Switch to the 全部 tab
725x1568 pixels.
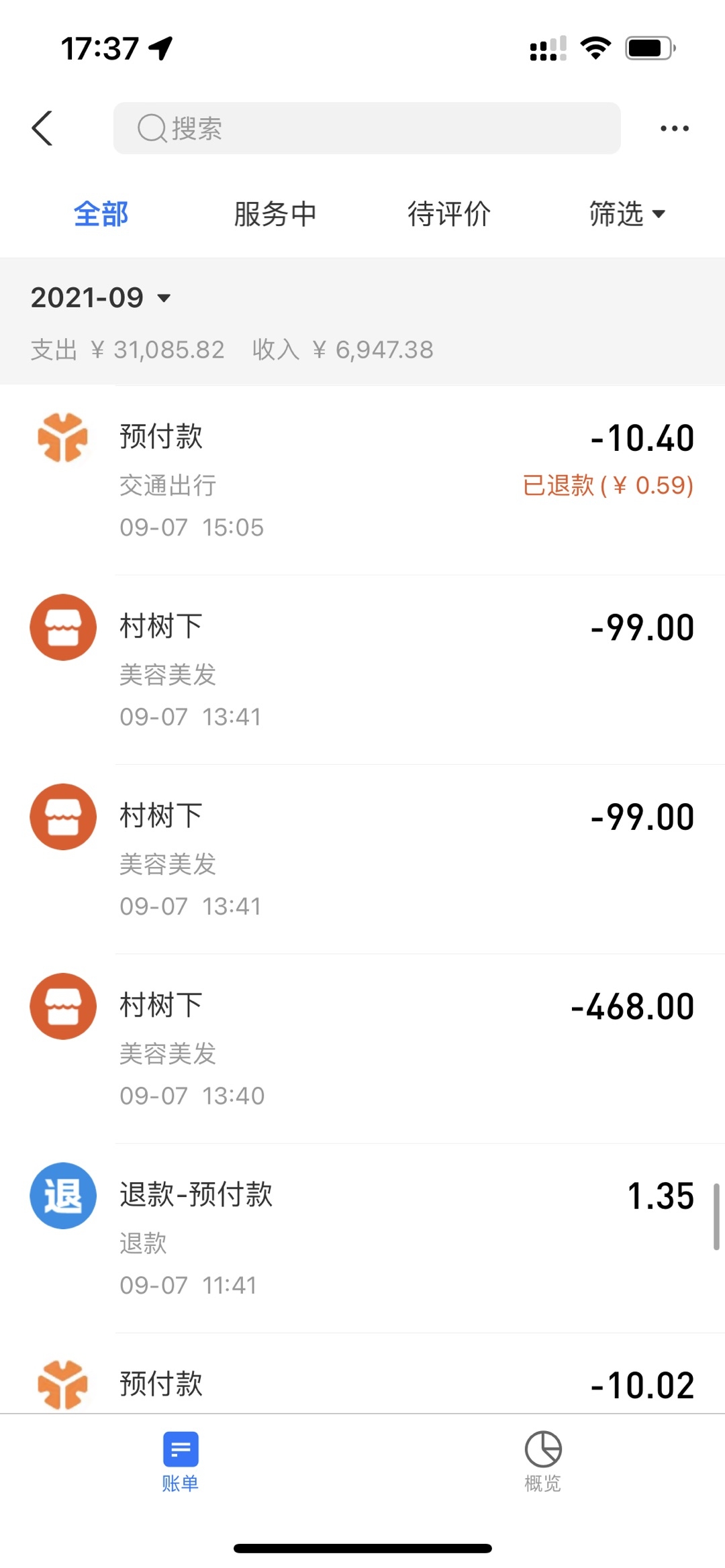[101, 214]
